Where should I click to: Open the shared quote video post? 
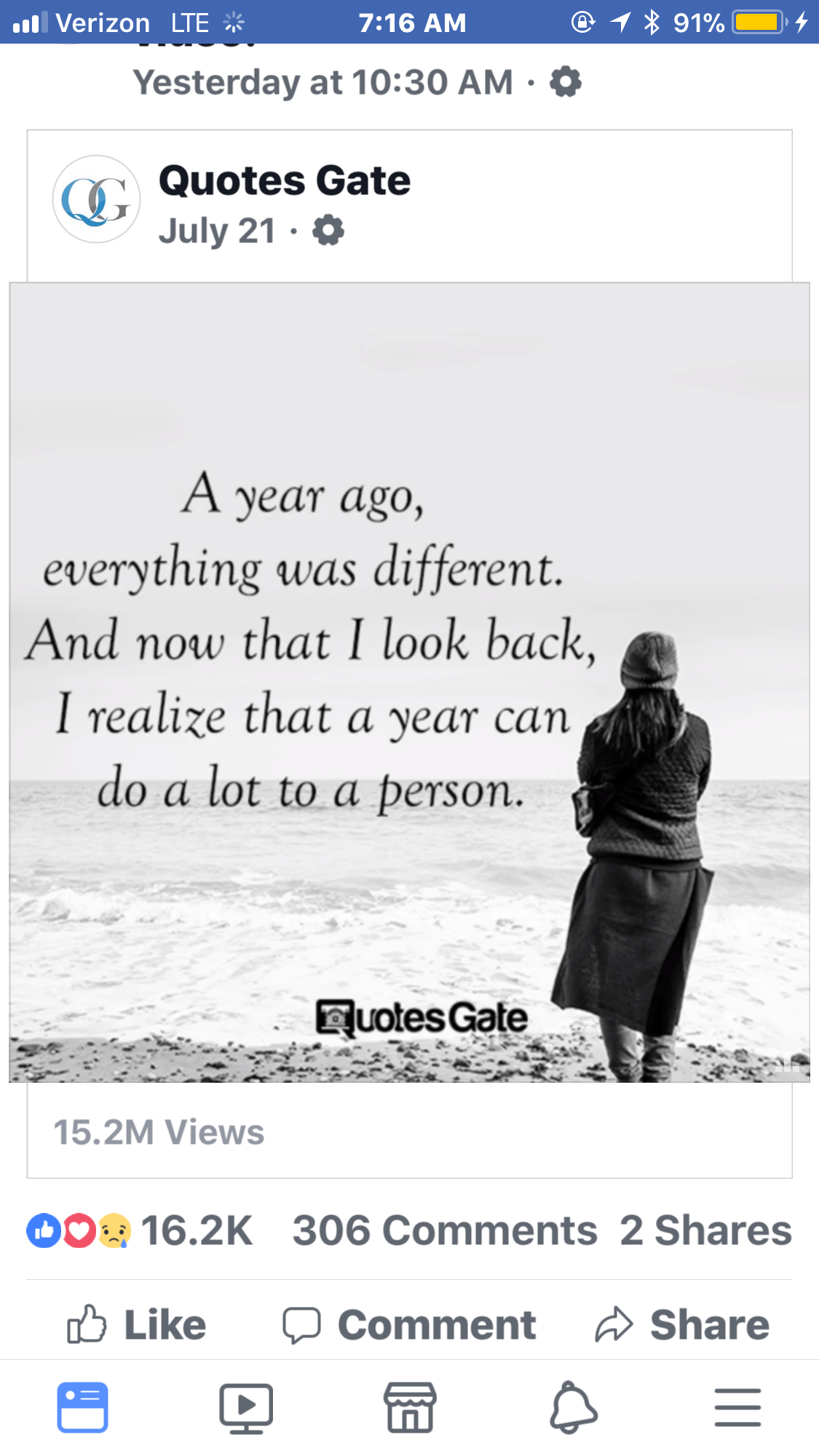409,682
